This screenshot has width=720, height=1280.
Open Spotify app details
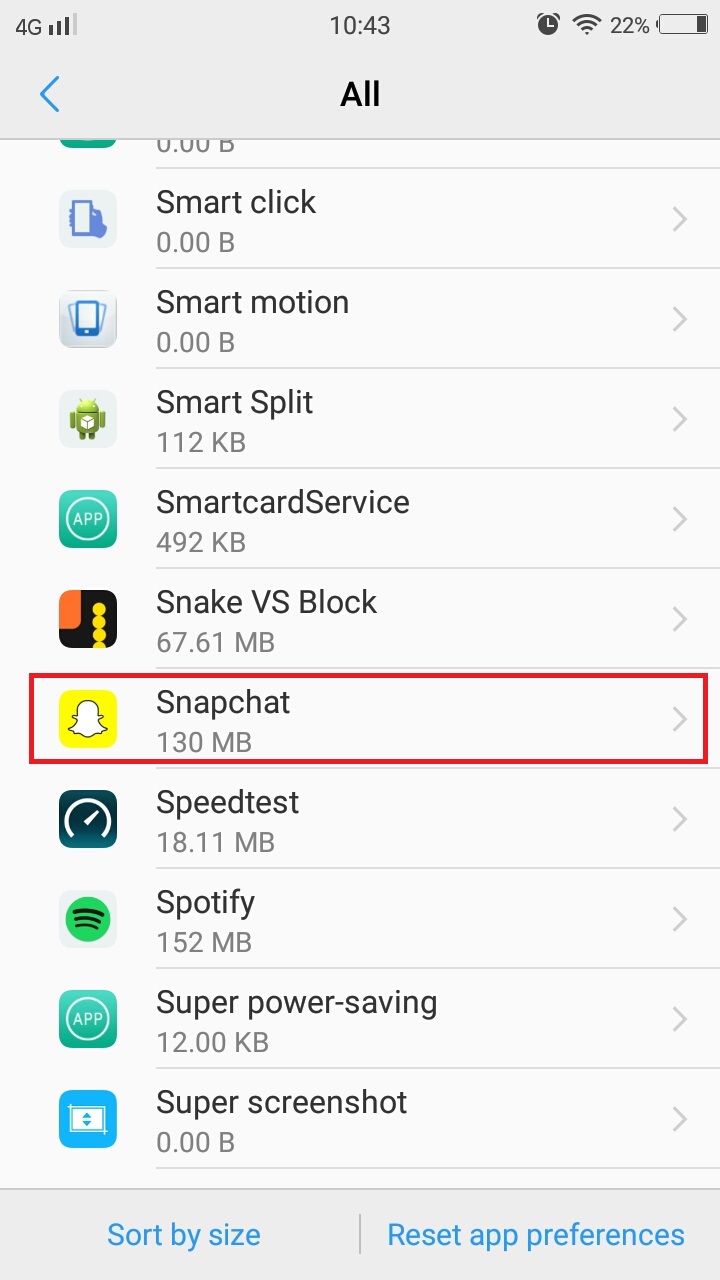coord(360,920)
